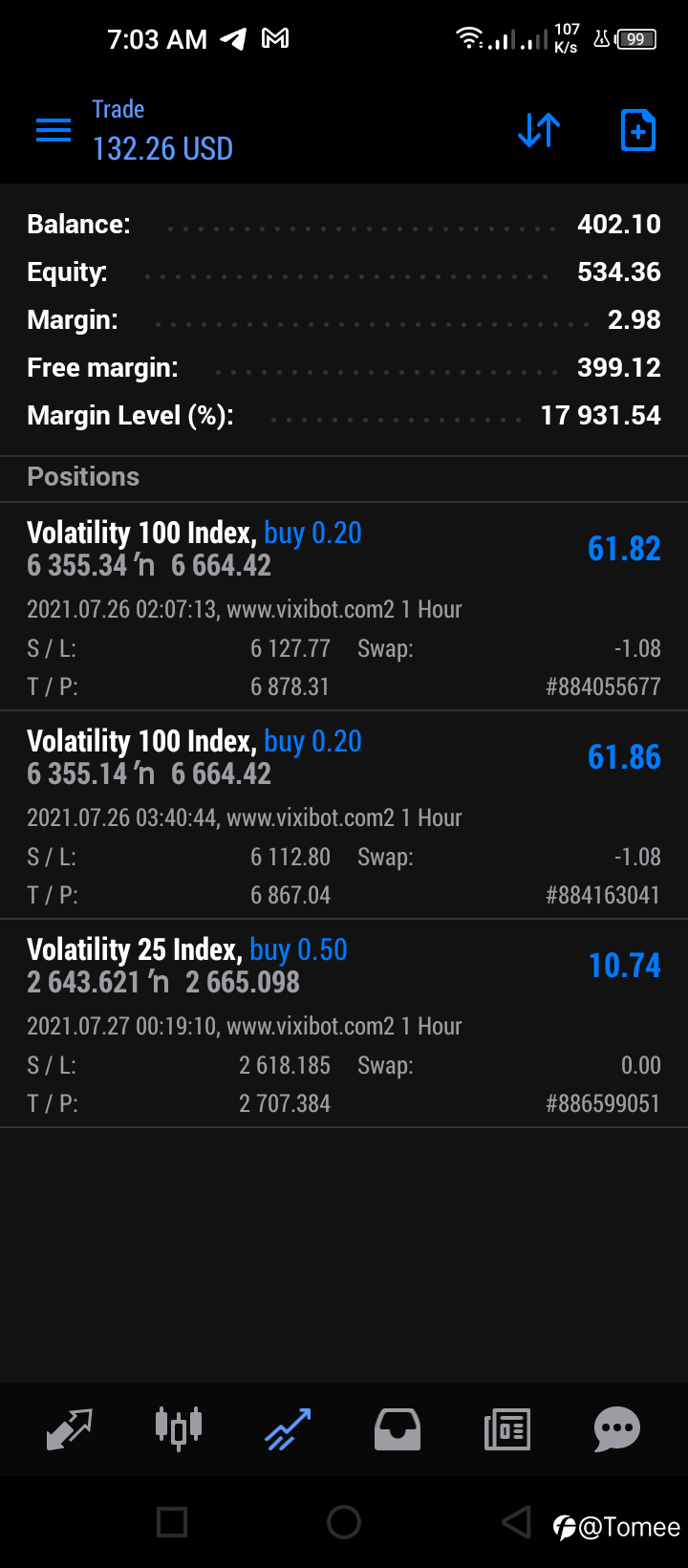The image size is (688, 1568).
Task: Create a new order with plus icon
Action: 637,130
